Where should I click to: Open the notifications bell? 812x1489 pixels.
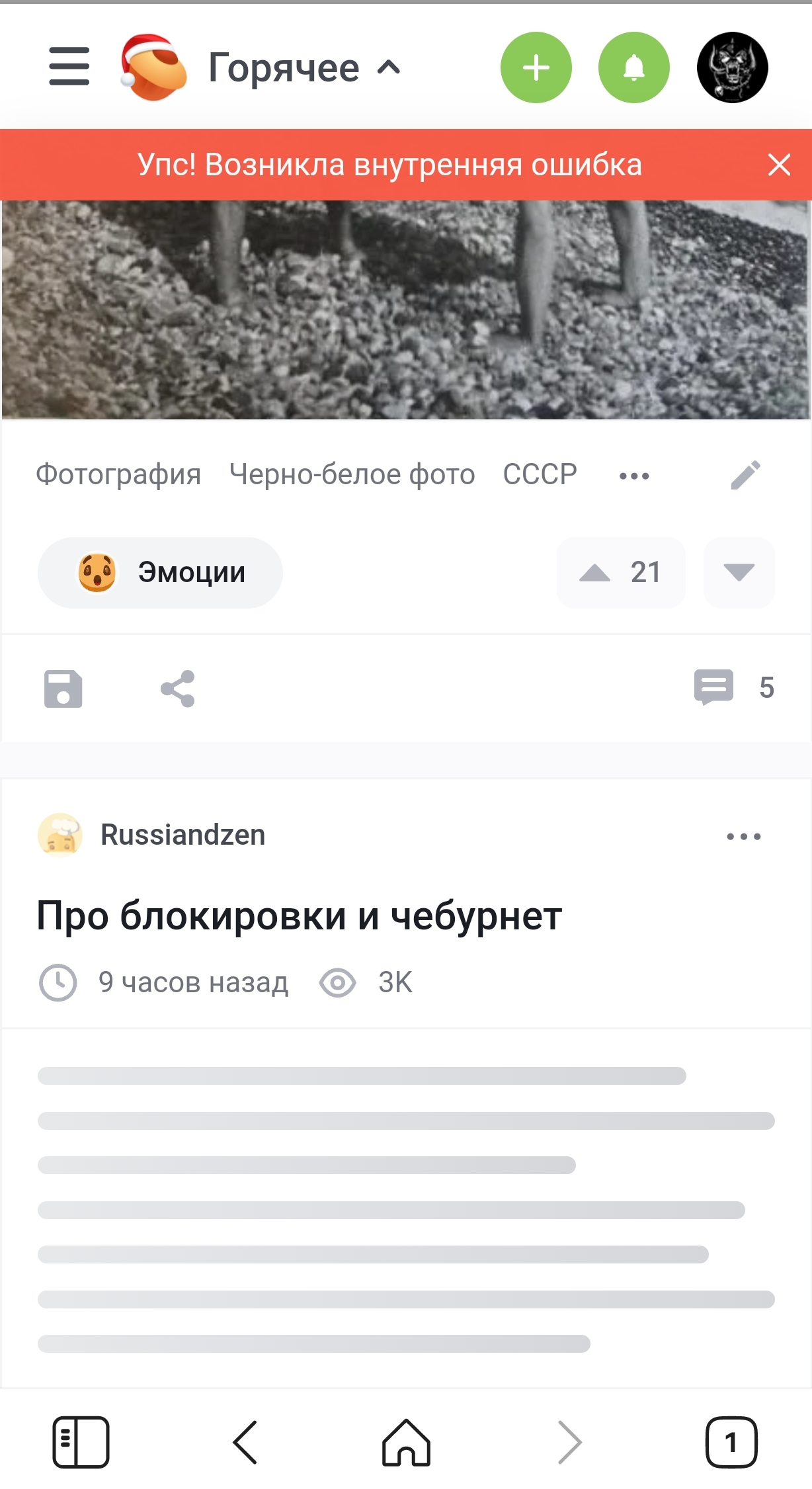coord(633,67)
